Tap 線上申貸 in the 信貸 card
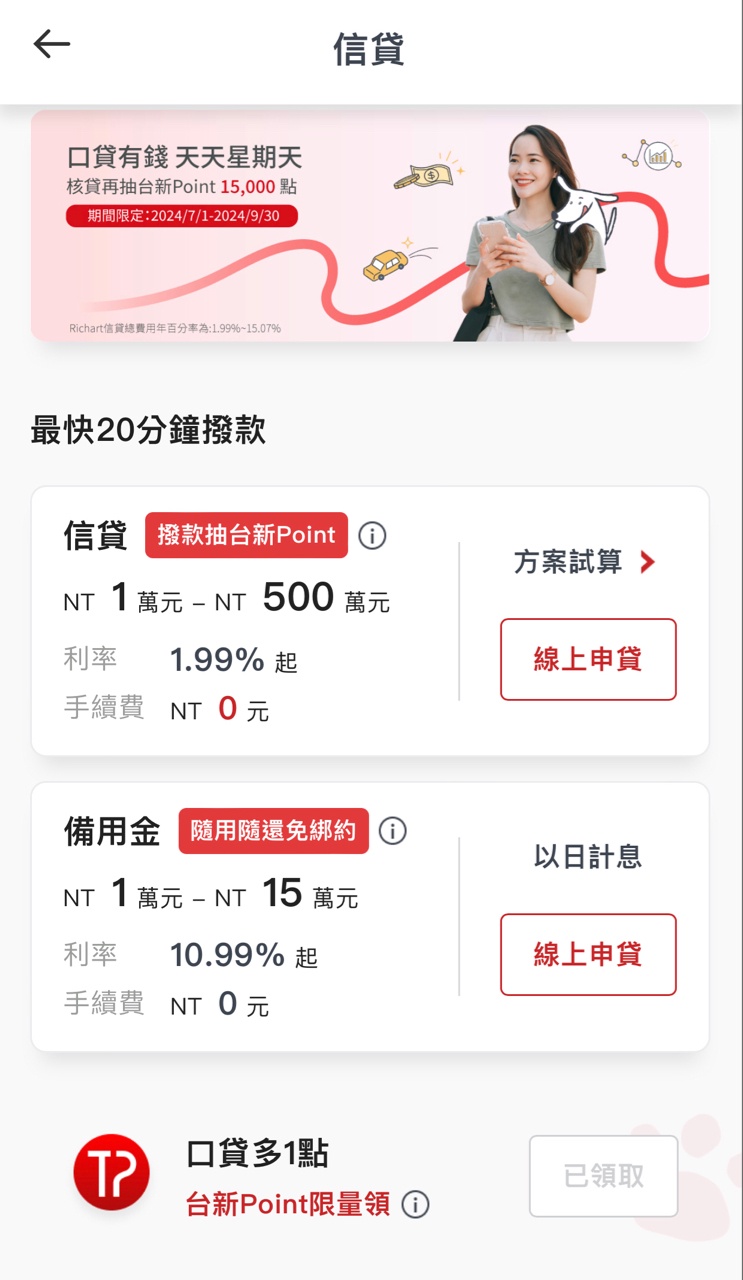743x1280 pixels. (588, 659)
